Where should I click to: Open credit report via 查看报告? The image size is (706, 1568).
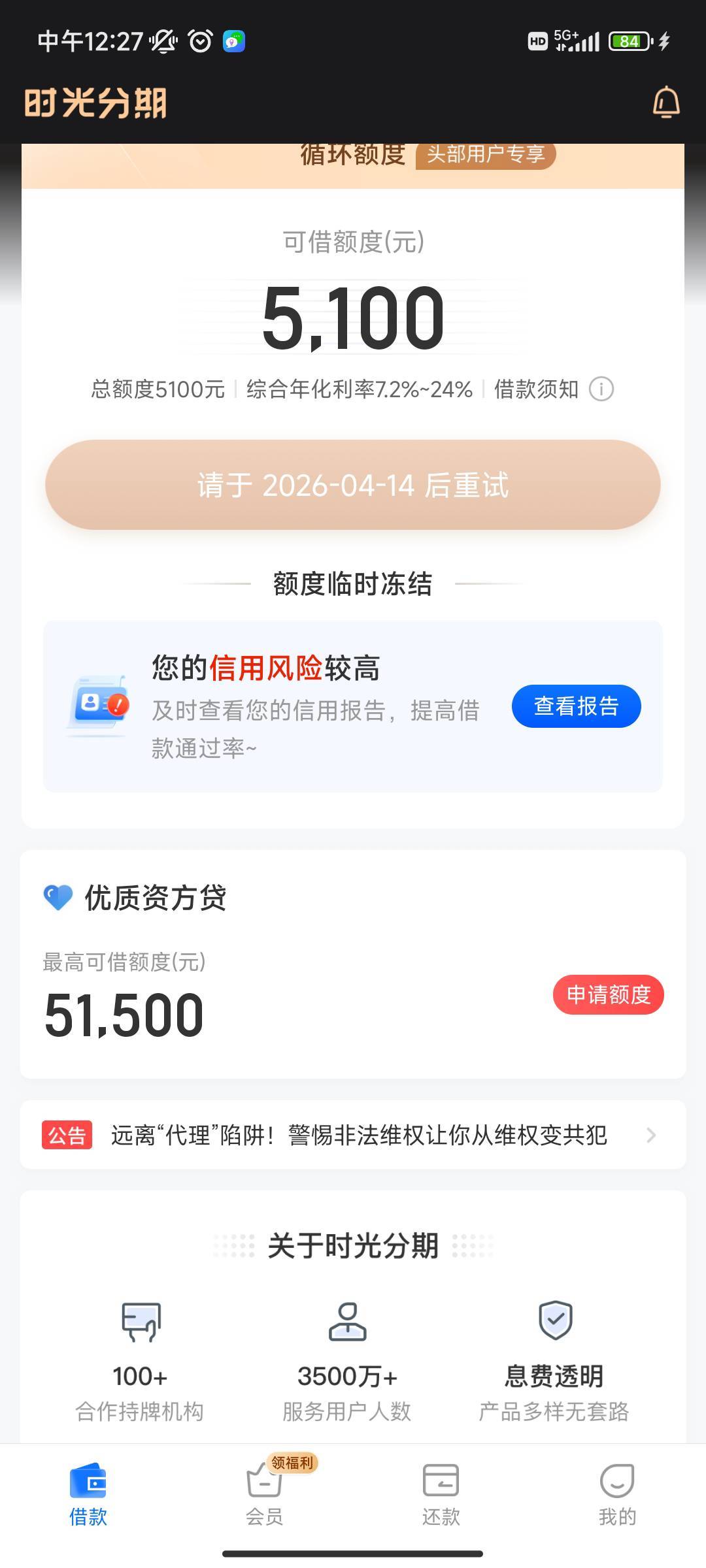(576, 706)
